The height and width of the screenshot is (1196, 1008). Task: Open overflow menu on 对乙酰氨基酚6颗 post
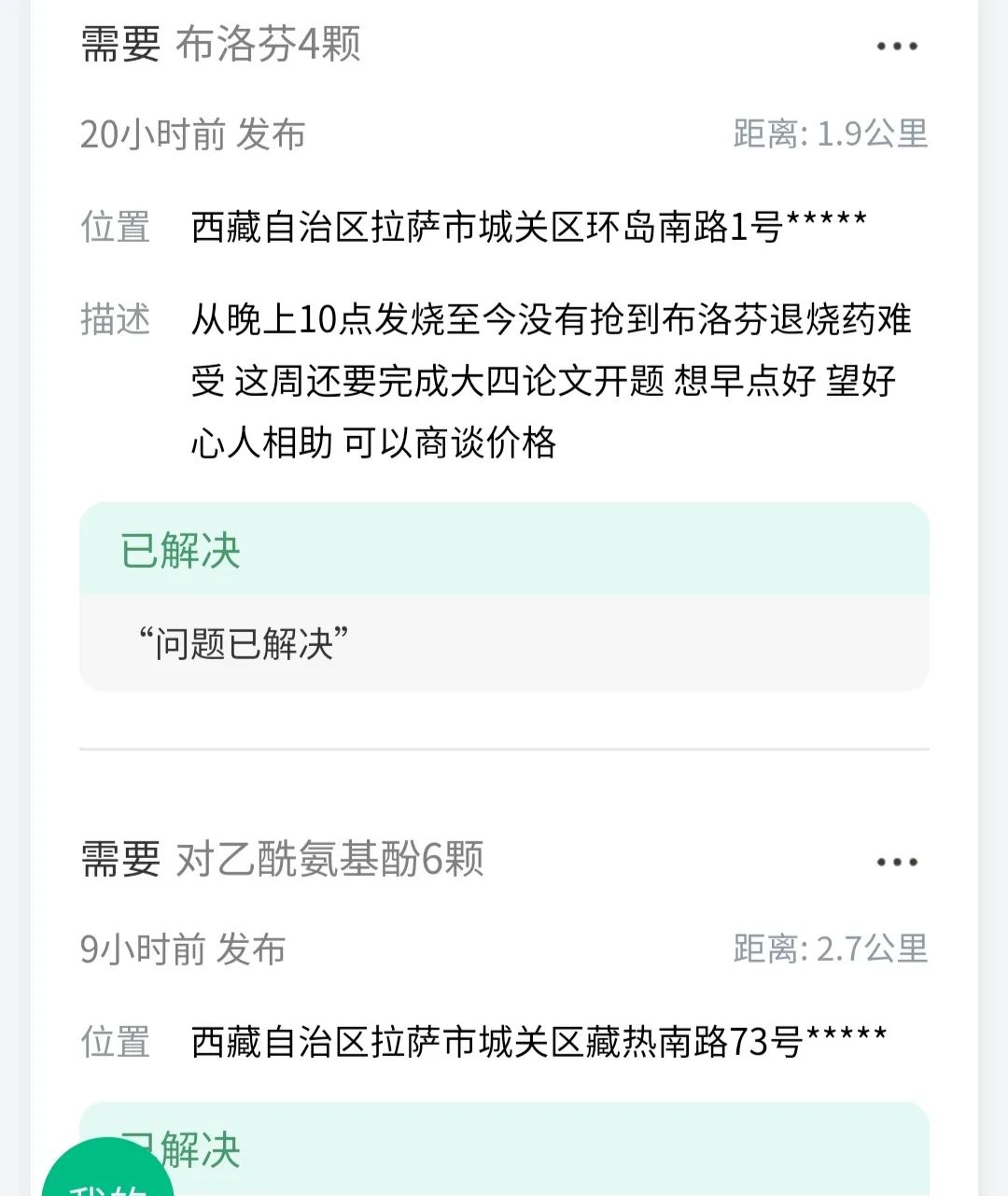click(897, 863)
